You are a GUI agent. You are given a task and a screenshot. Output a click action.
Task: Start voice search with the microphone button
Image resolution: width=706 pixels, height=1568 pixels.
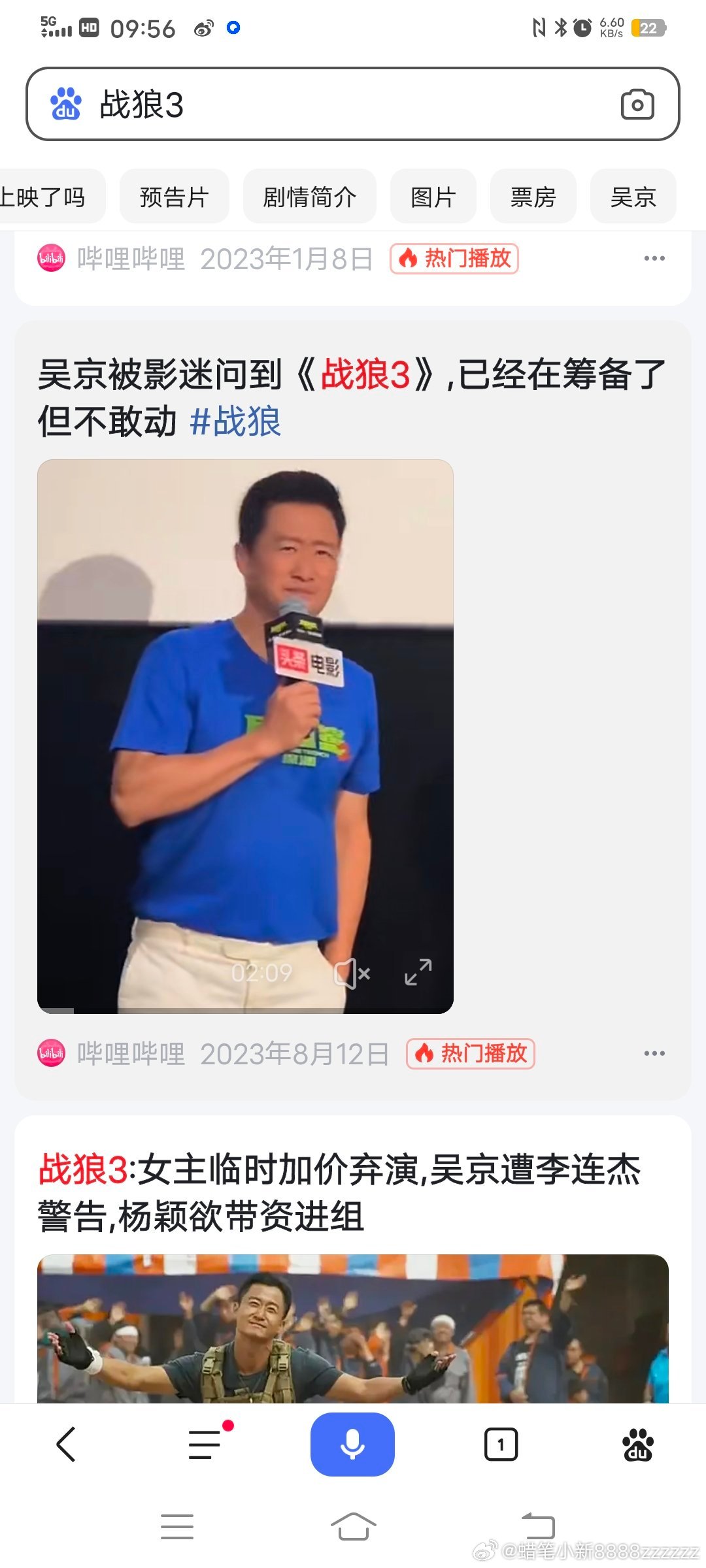(352, 1444)
